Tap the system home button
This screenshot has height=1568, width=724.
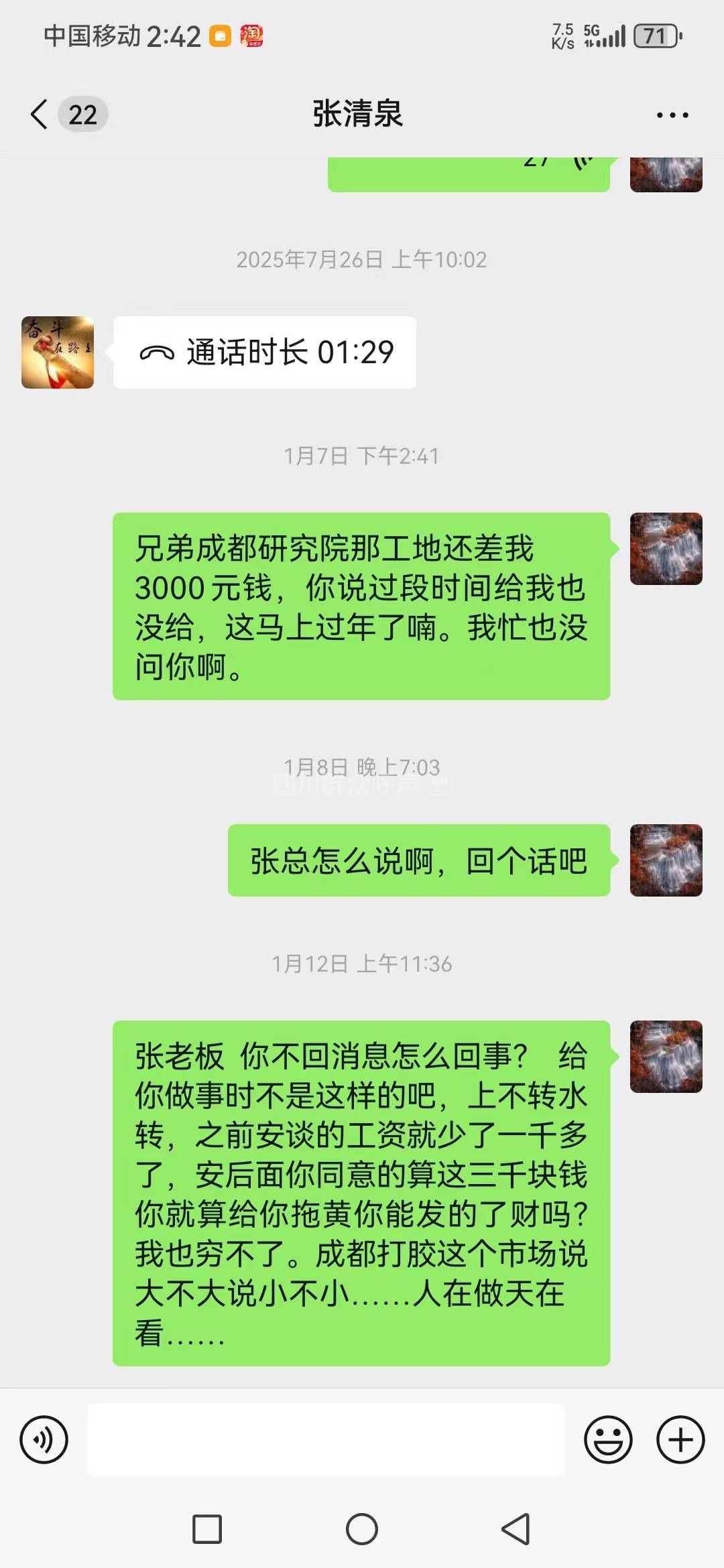click(x=362, y=1529)
